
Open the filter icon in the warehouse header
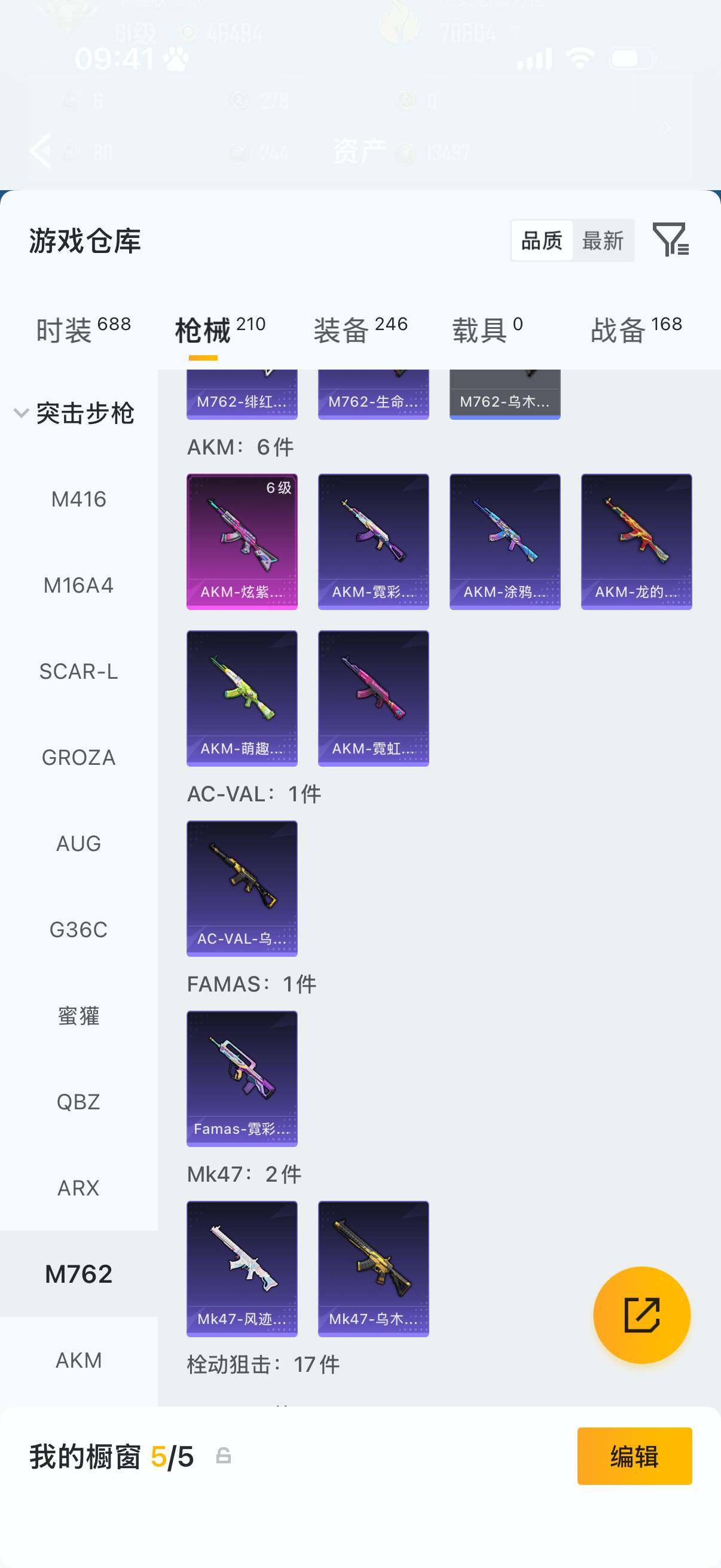coord(670,239)
